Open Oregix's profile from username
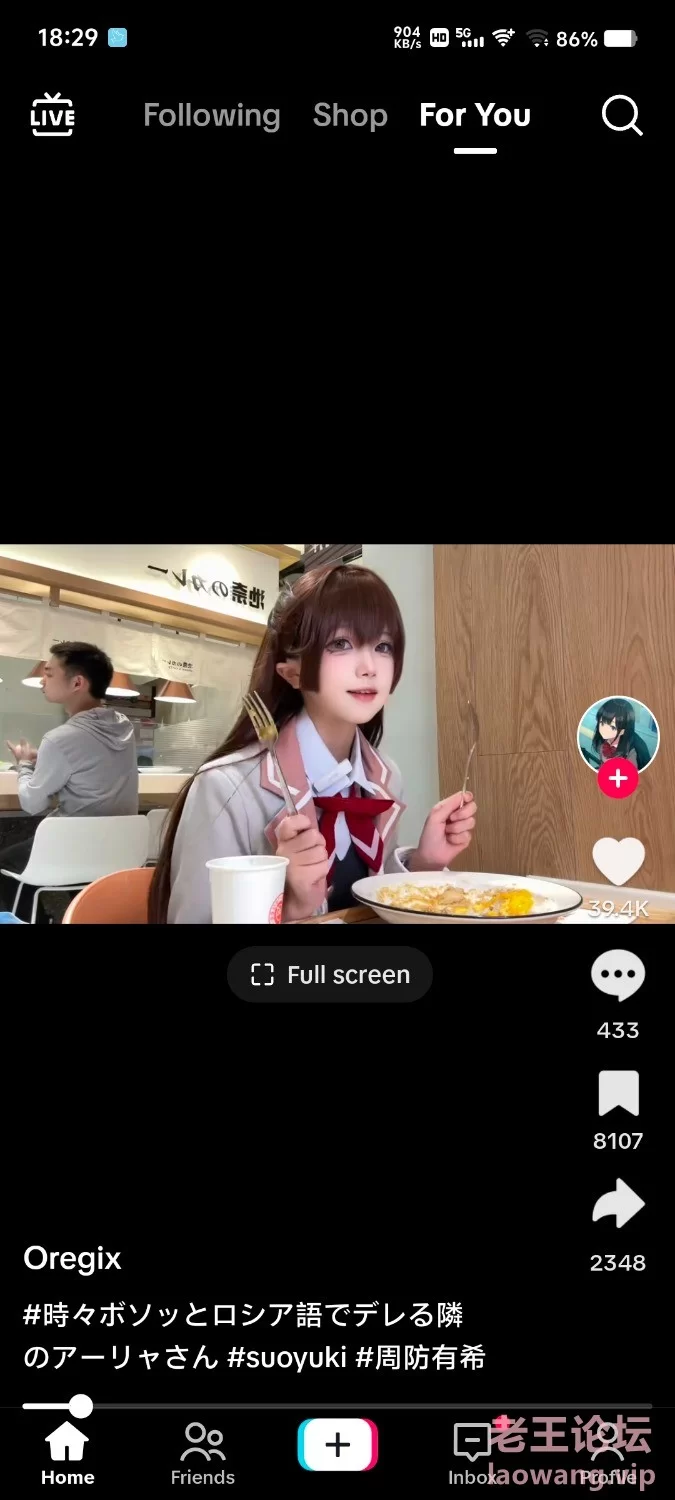Screen dimensions: 675x1500 tap(72, 1258)
